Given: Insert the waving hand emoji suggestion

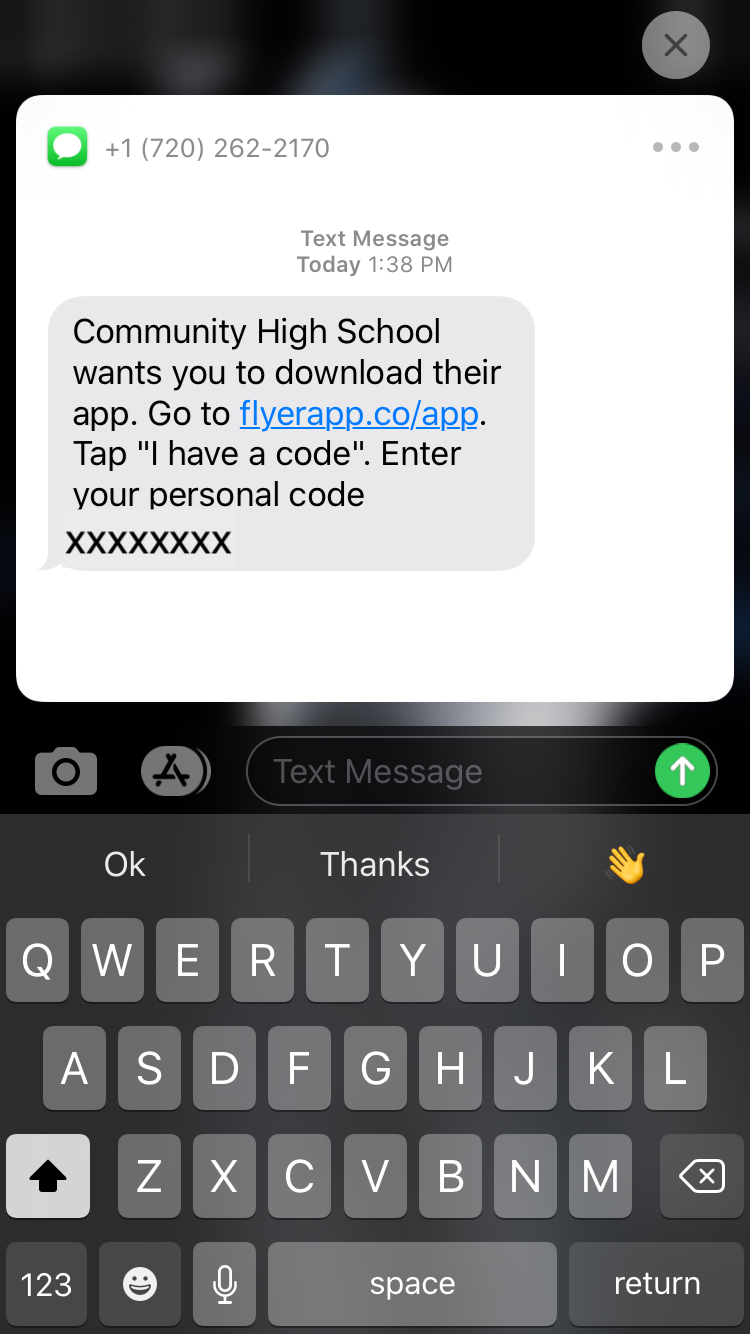Looking at the screenshot, I should (626, 864).
